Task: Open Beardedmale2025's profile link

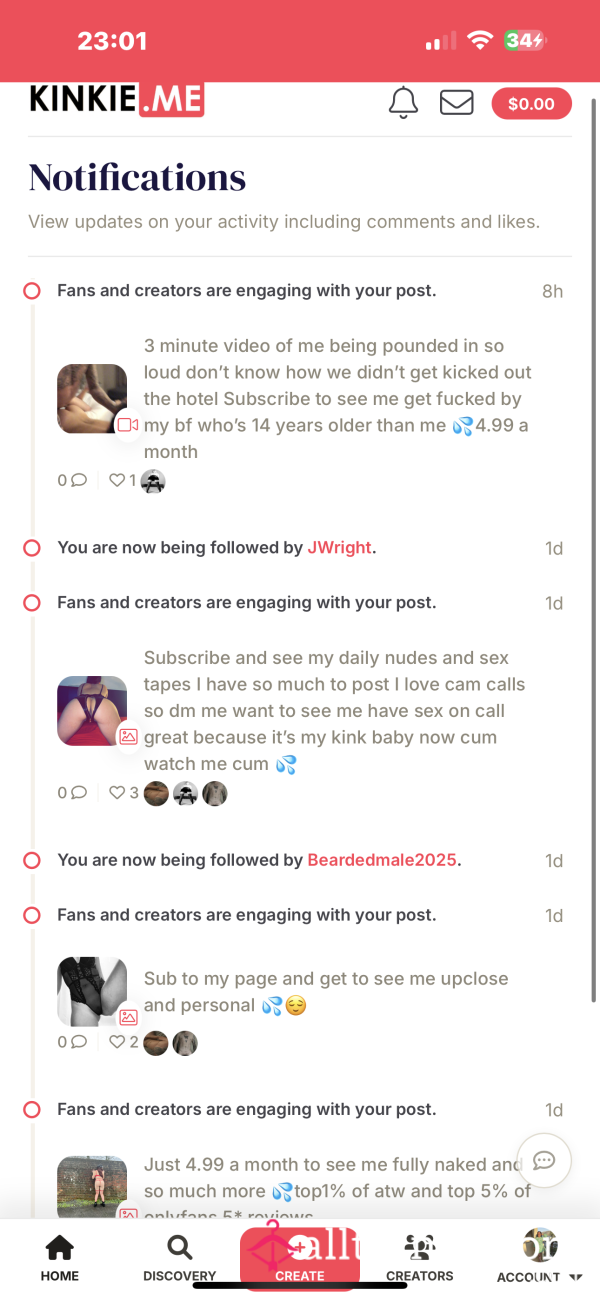Action: [382, 860]
